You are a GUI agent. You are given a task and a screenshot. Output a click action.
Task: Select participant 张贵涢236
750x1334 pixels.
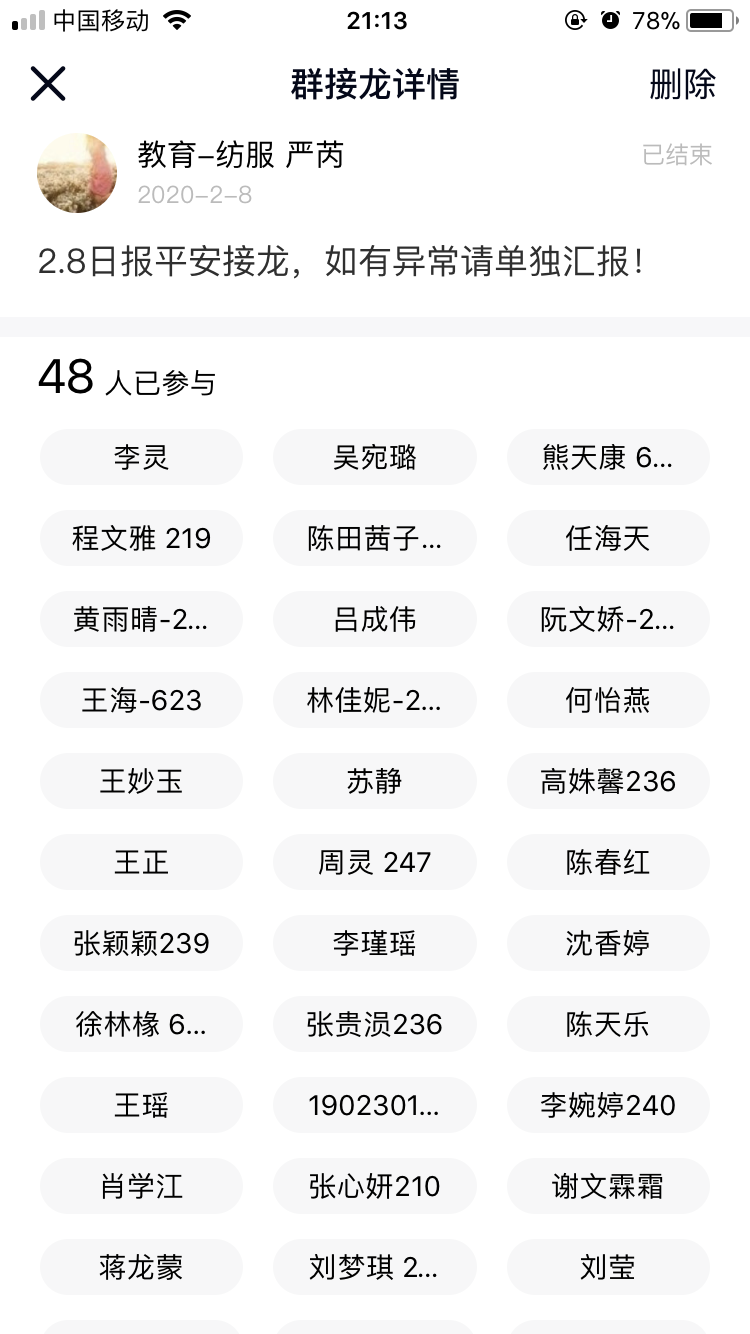[x=374, y=1025]
